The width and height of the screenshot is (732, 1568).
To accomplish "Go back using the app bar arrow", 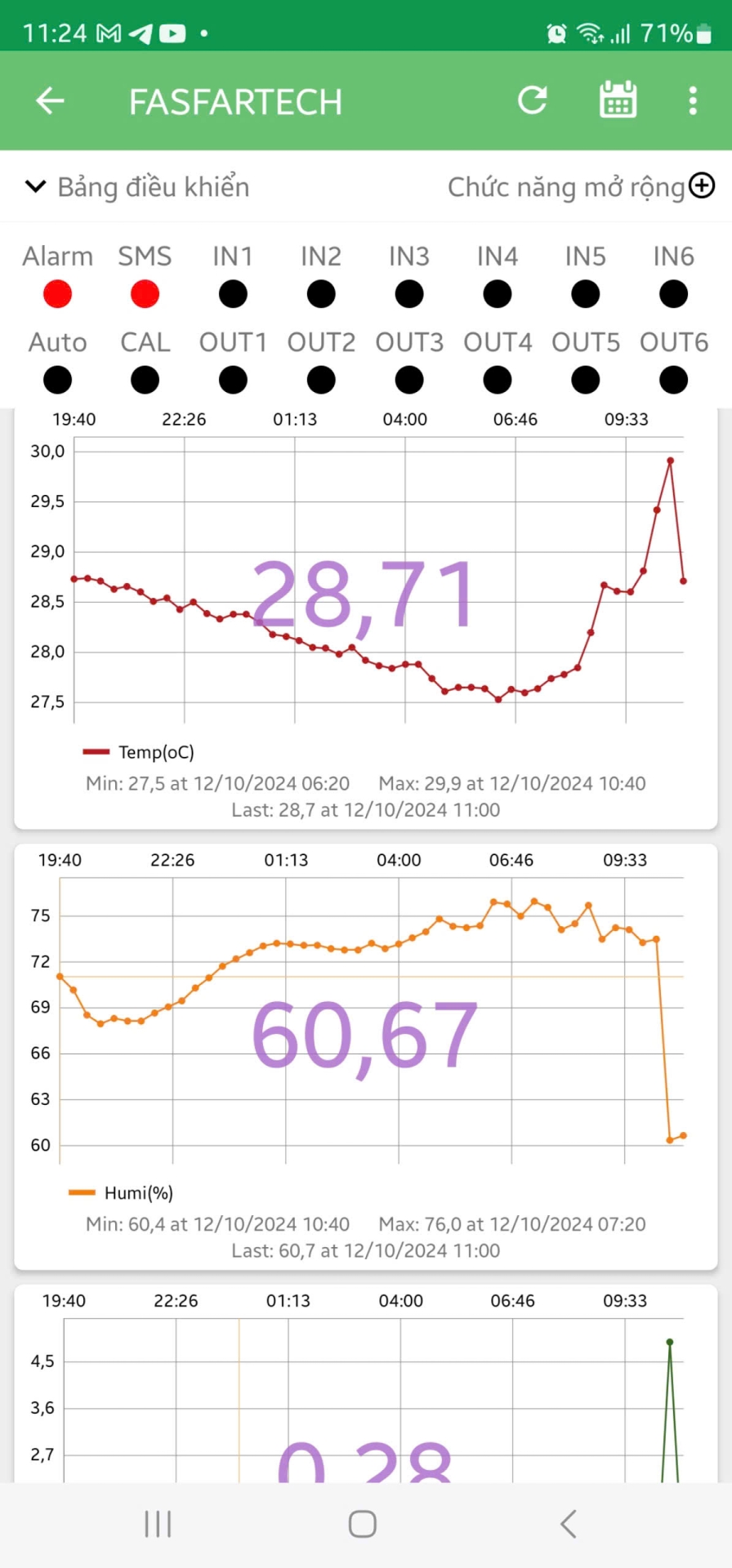I will point(50,101).
